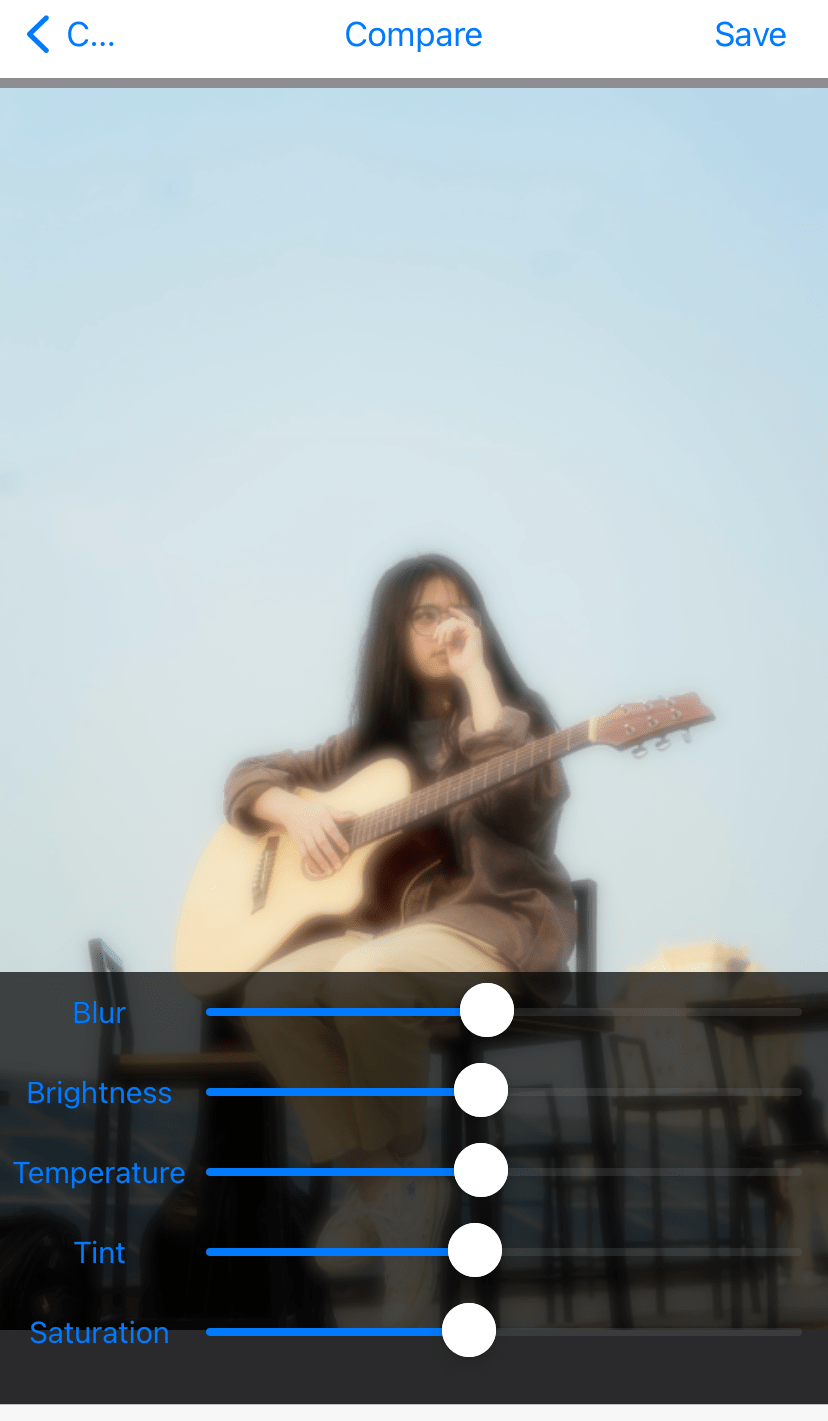This screenshot has width=828, height=1421.
Task: Tap the Tint slider knob
Action: (x=475, y=1251)
